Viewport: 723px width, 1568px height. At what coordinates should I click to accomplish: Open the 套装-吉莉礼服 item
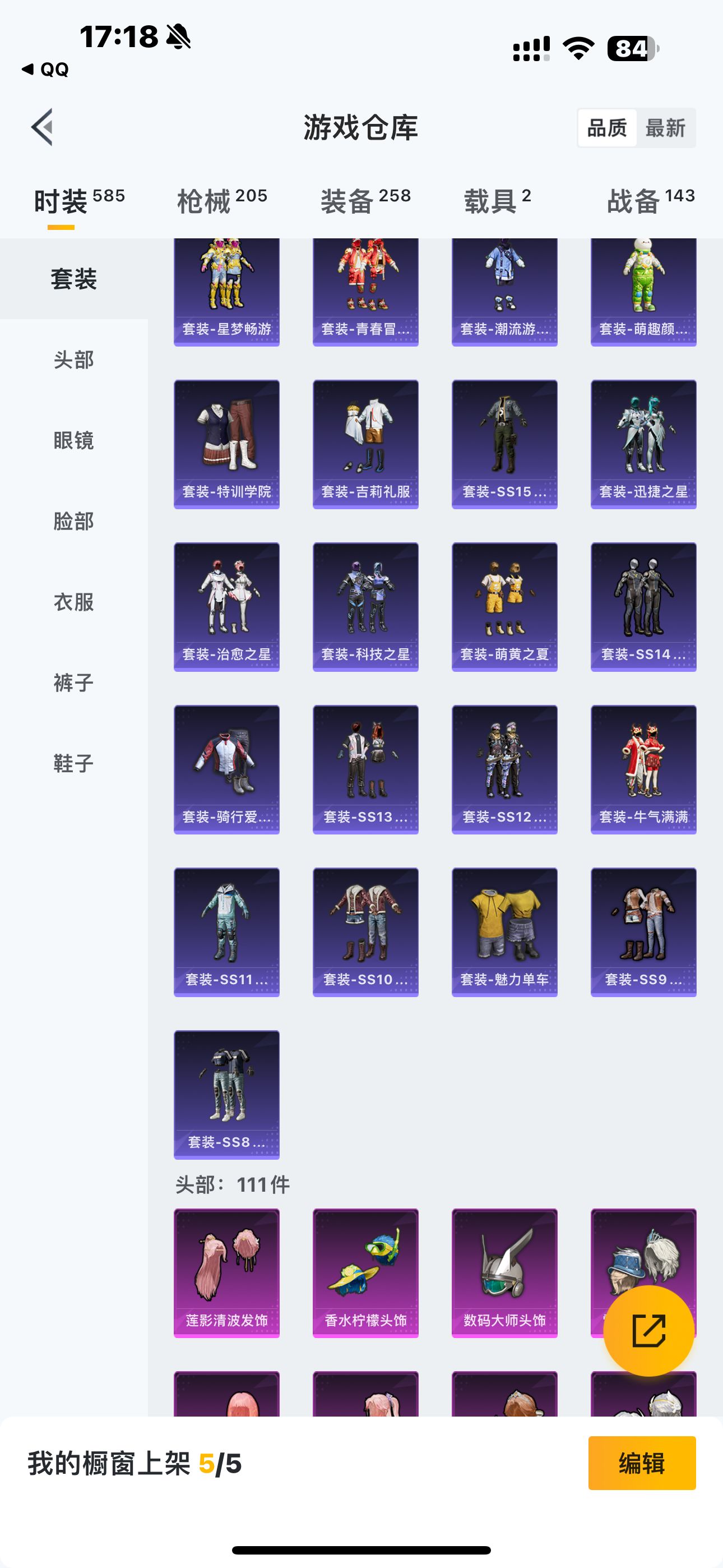[366, 444]
